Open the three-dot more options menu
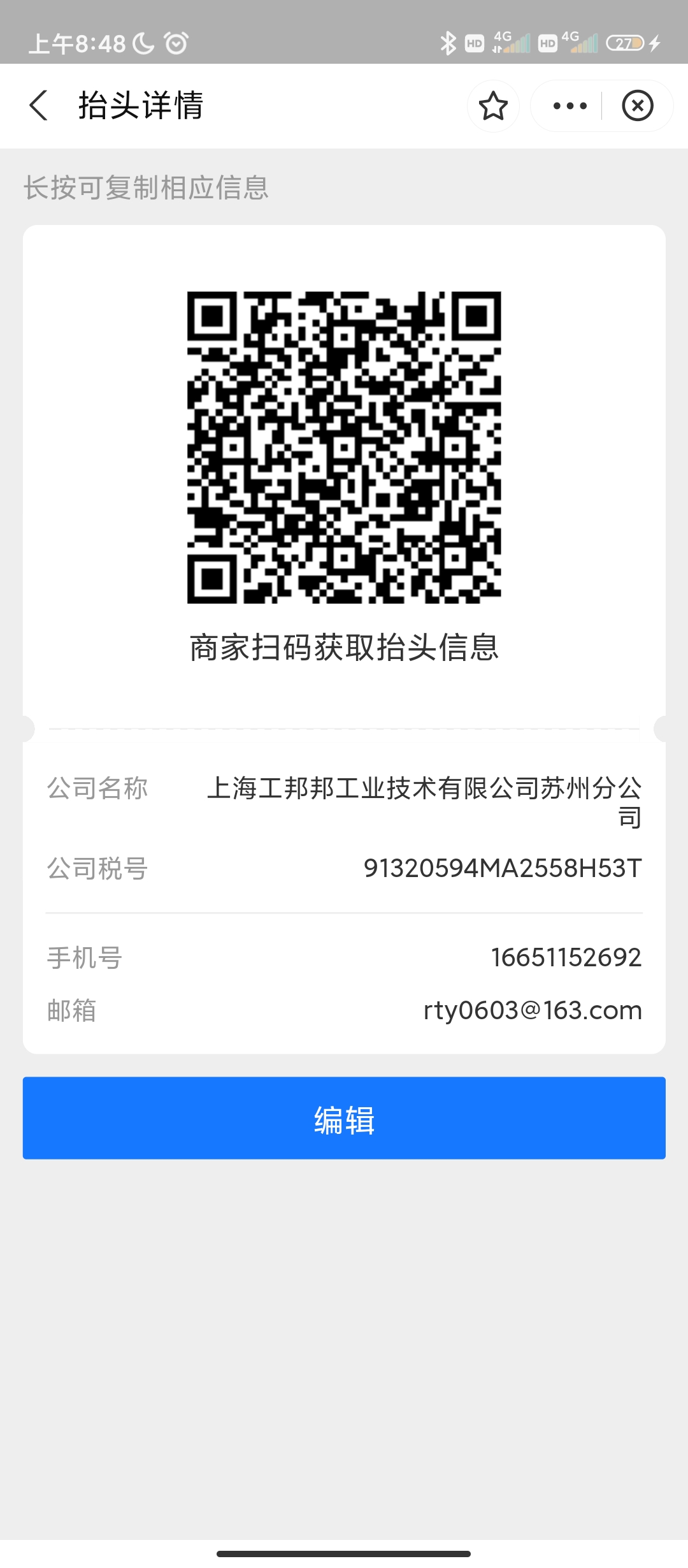The width and height of the screenshot is (688, 1568). click(570, 106)
